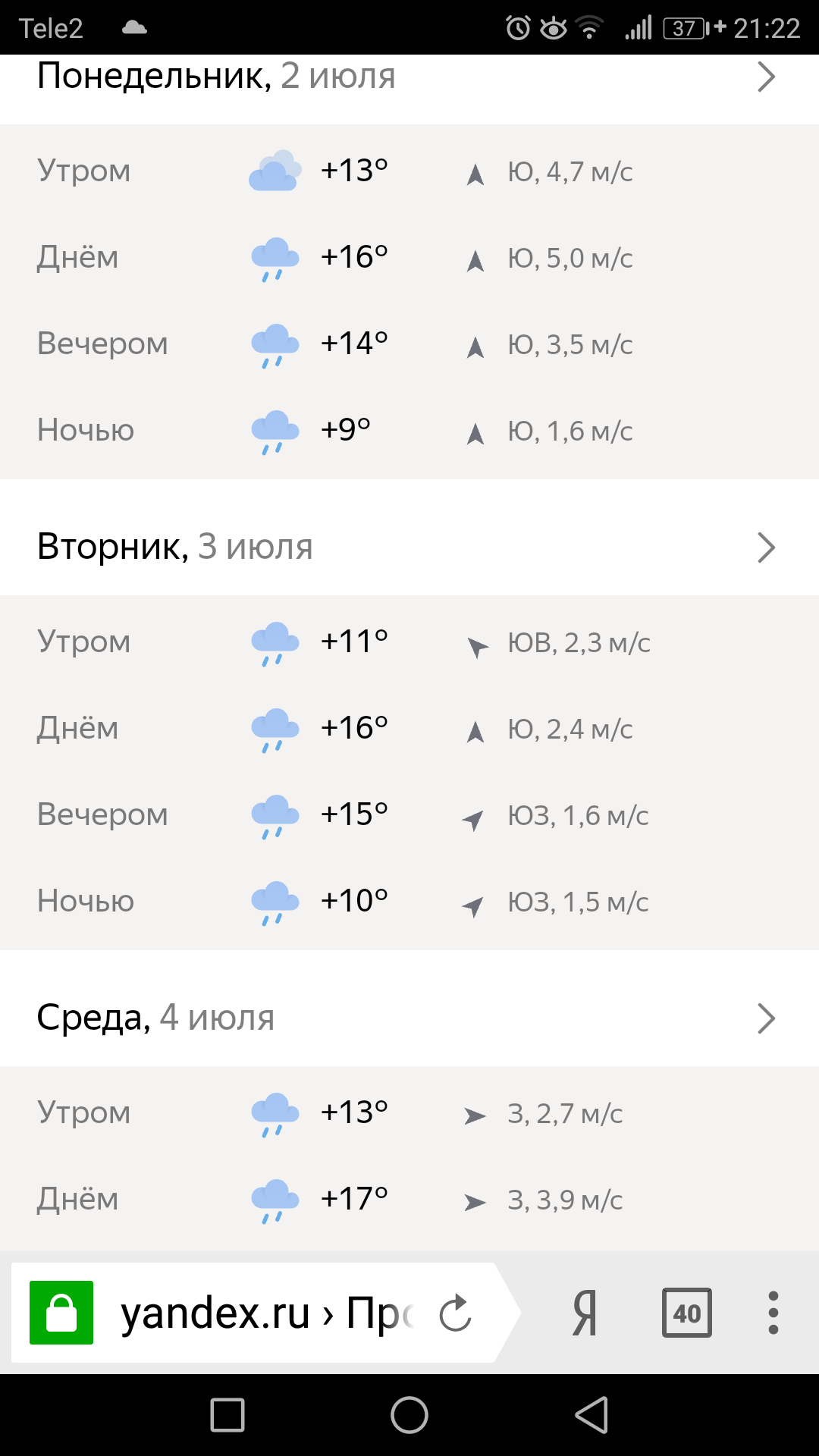Viewport: 819px width, 1456px height.
Task: Open the browser overflow menu
Action: pos(773,1313)
